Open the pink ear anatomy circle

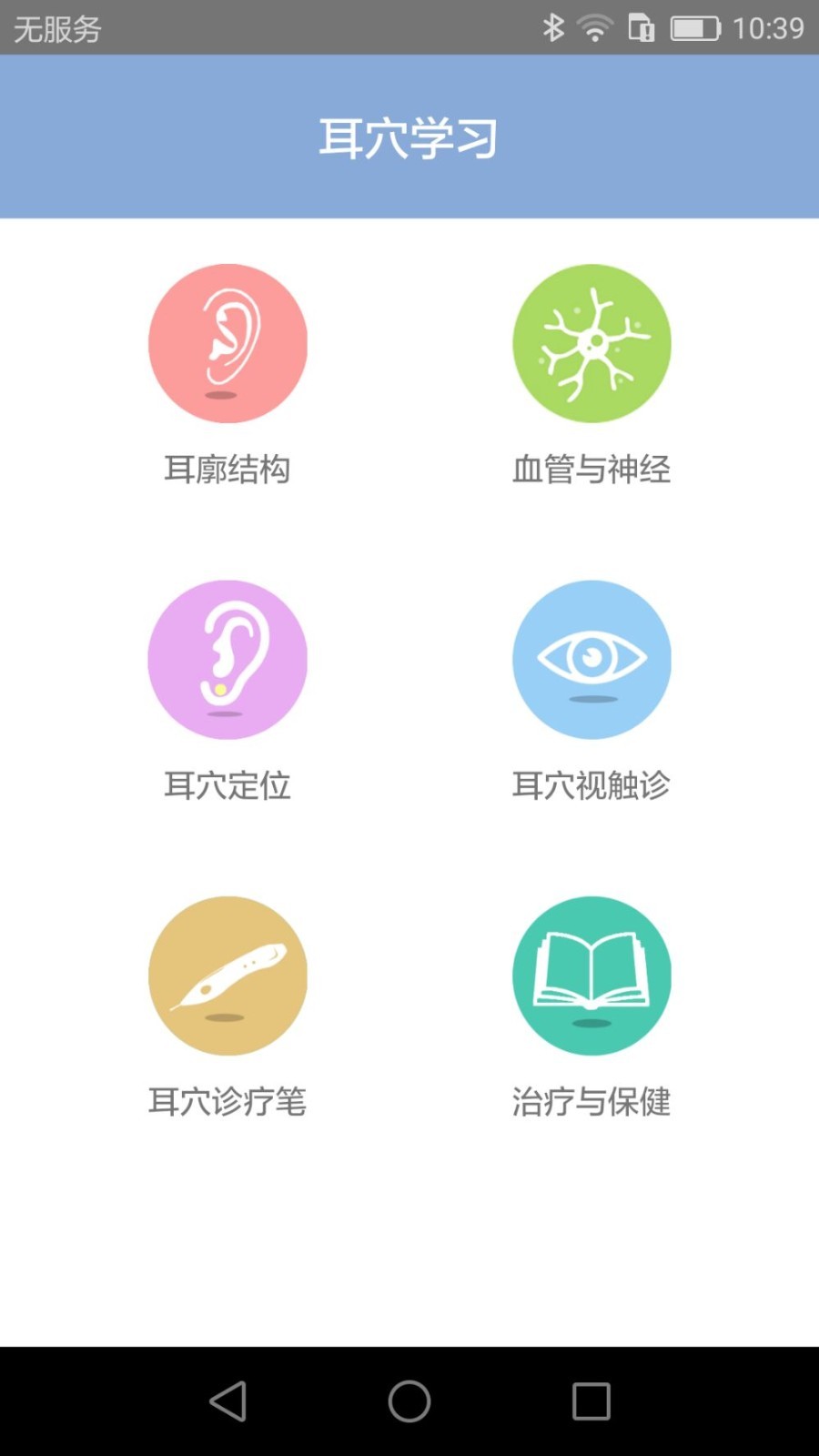[227, 343]
